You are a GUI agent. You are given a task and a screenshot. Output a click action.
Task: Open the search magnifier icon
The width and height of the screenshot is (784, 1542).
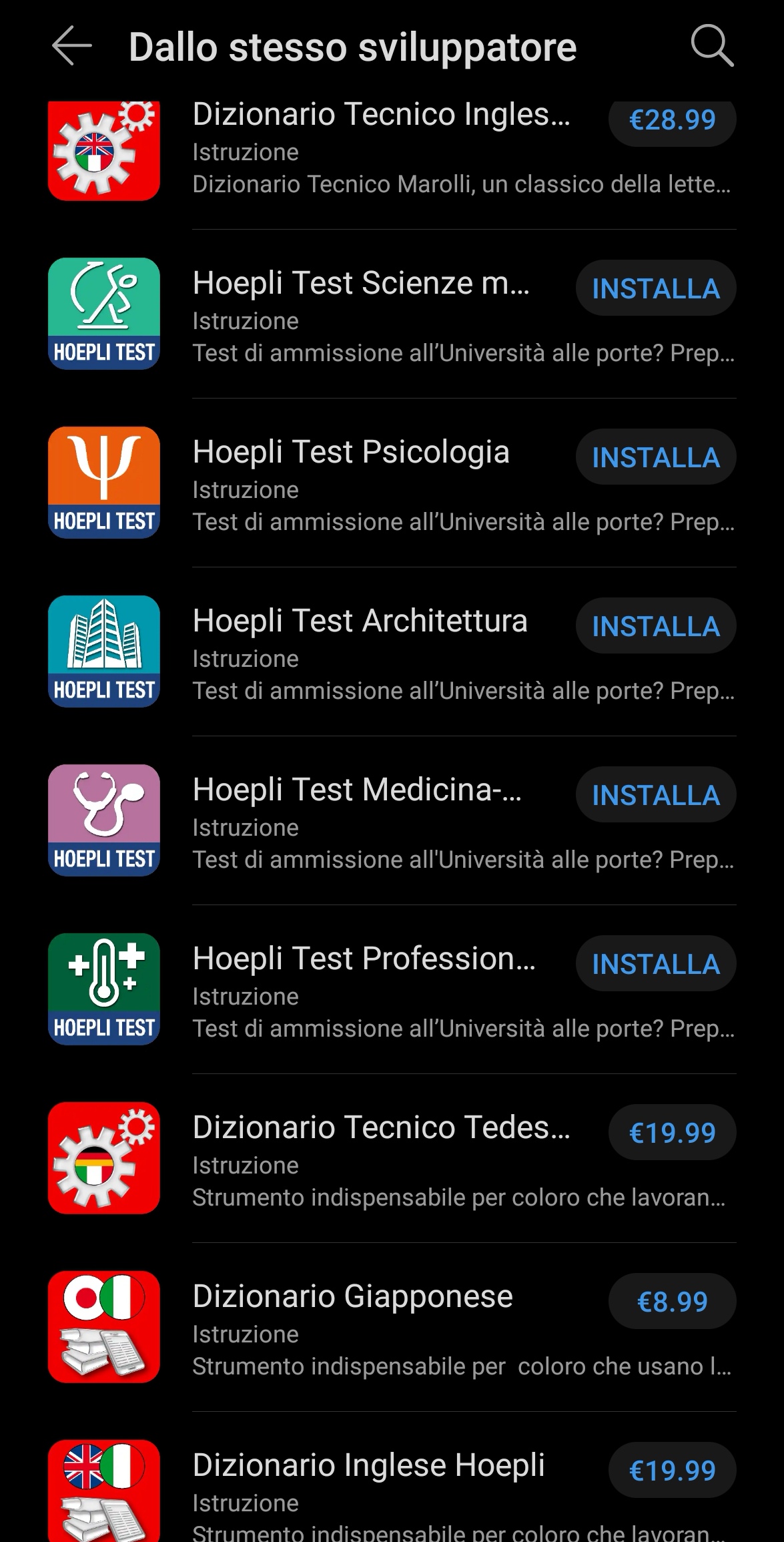pos(712,46)
